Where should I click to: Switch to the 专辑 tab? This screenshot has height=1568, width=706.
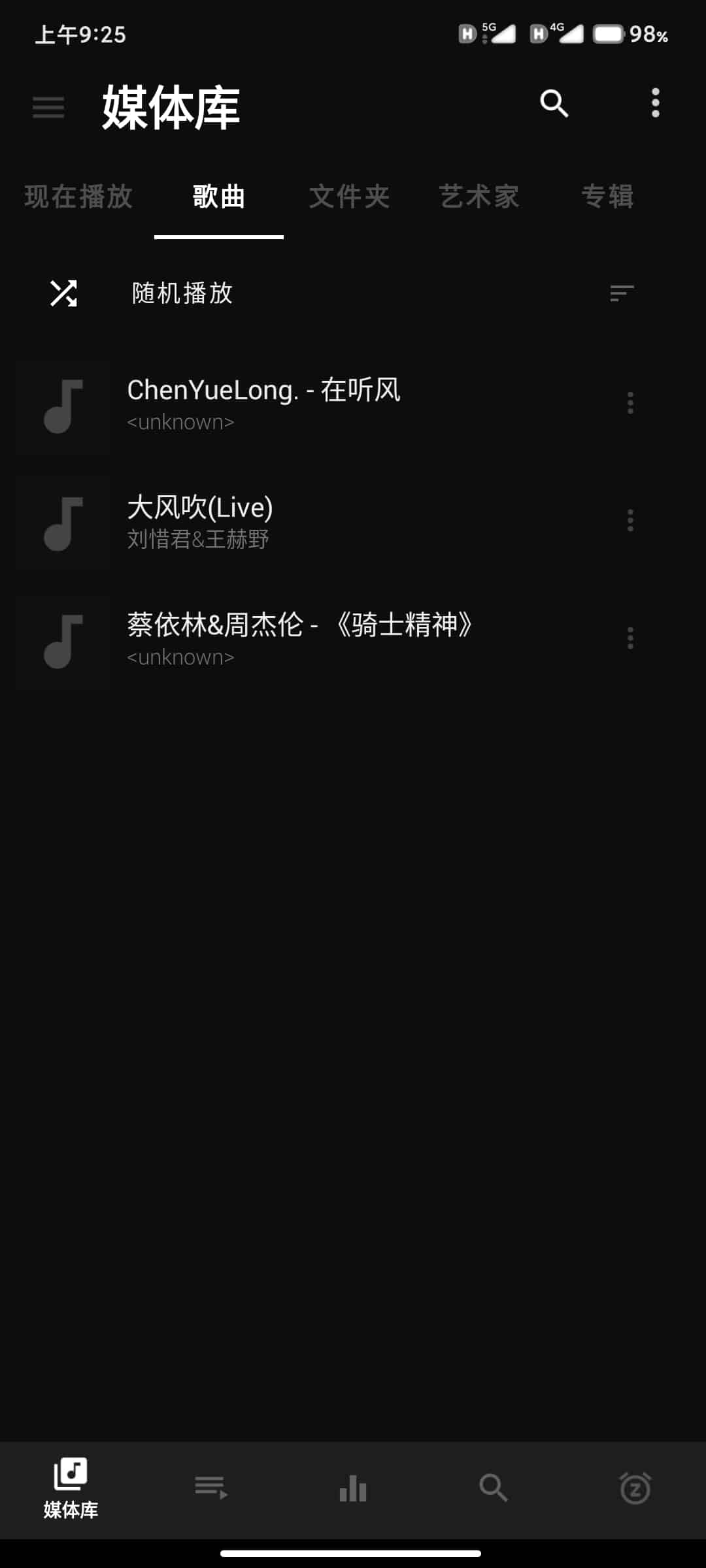[607, 197]
